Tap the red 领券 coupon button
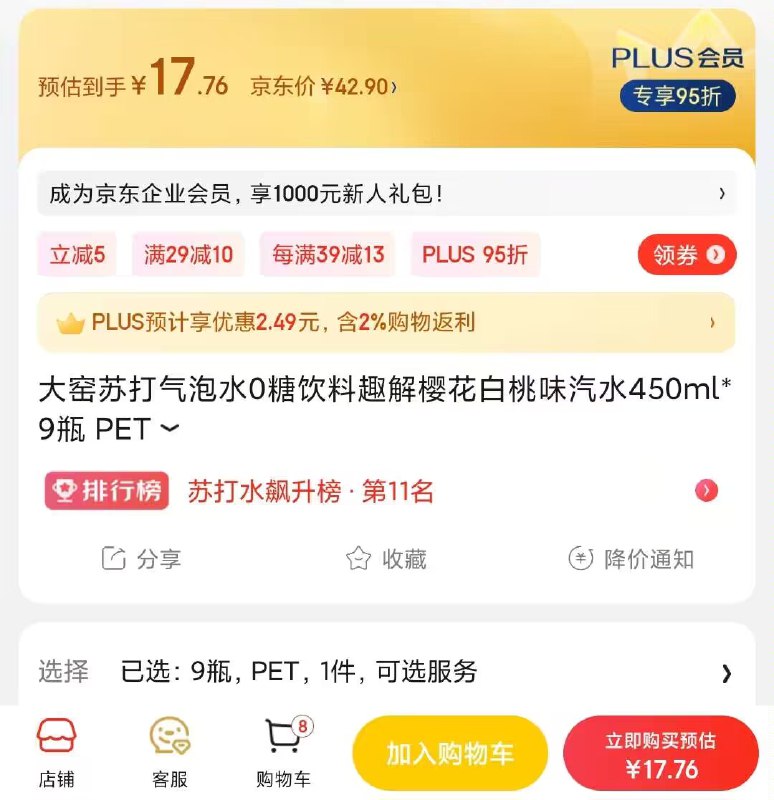The image size is (774, 800). point(687,254)
